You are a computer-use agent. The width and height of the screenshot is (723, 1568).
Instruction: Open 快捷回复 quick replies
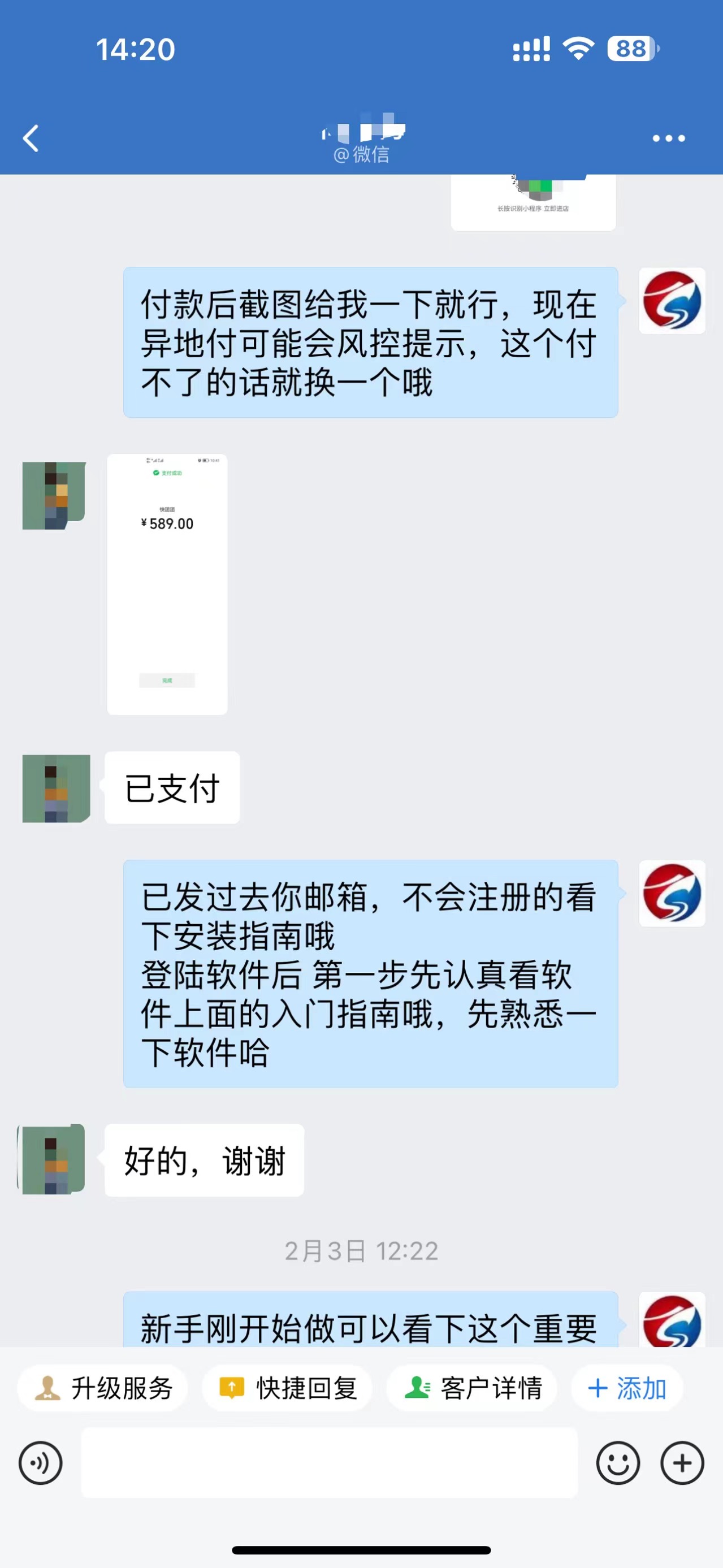pyautogui.click(x=287, y=1388)
